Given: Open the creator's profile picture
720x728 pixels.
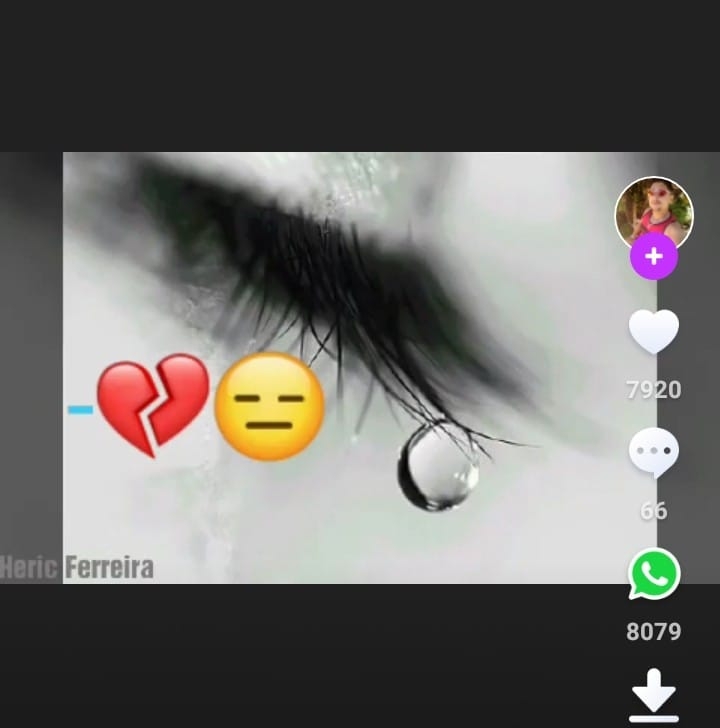Looking at the screenshot, I should point(654,210).
